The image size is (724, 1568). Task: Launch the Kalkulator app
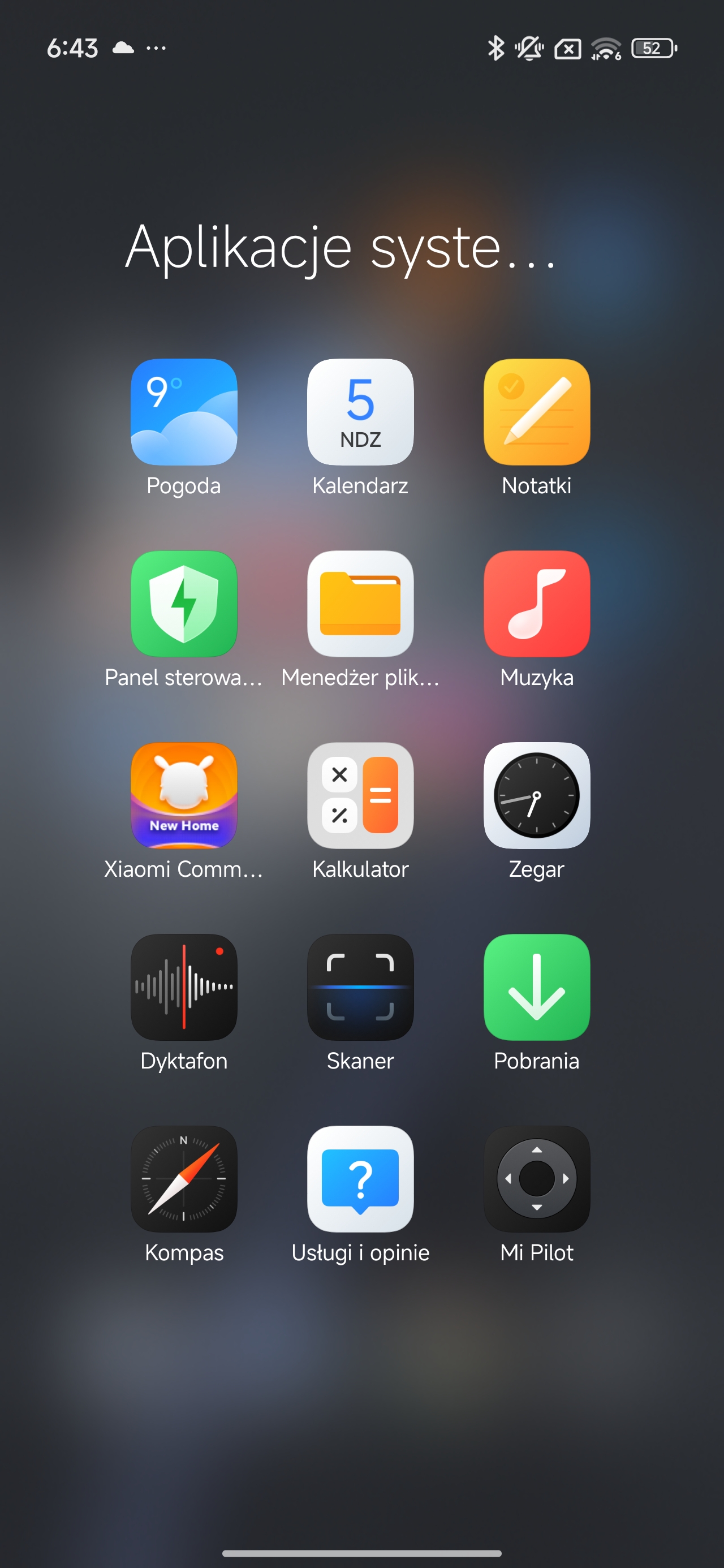pos(360,795)
